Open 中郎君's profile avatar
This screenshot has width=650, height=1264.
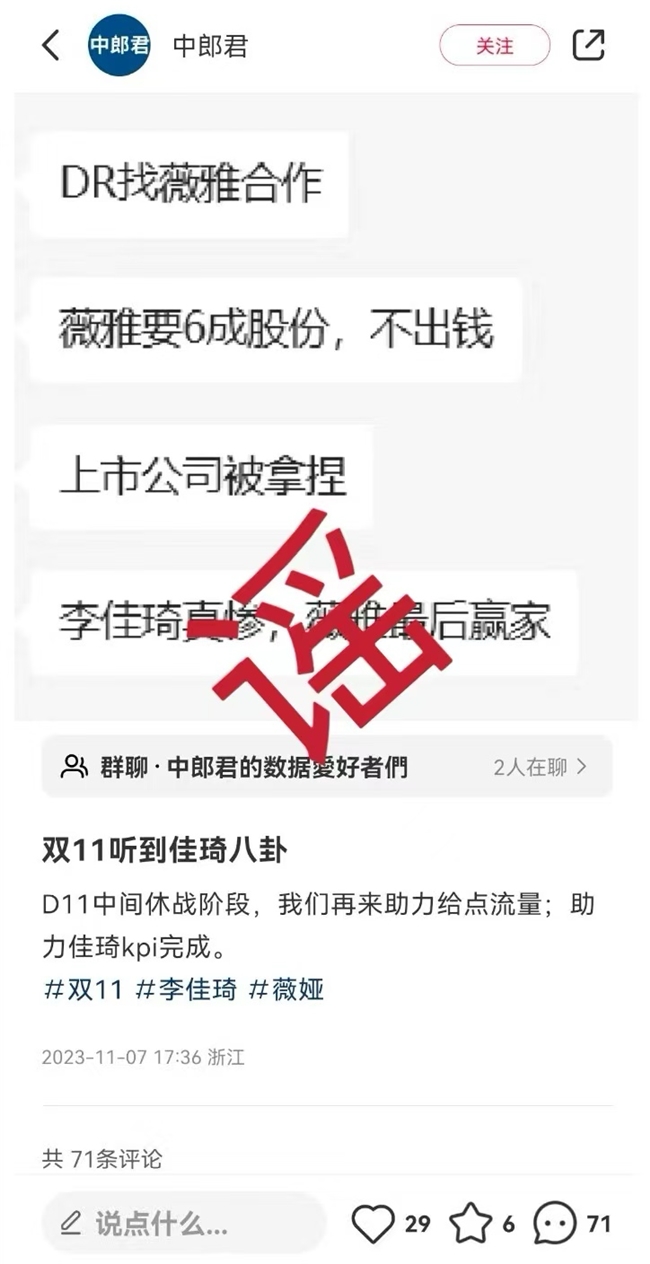click(x=119, y=45)
